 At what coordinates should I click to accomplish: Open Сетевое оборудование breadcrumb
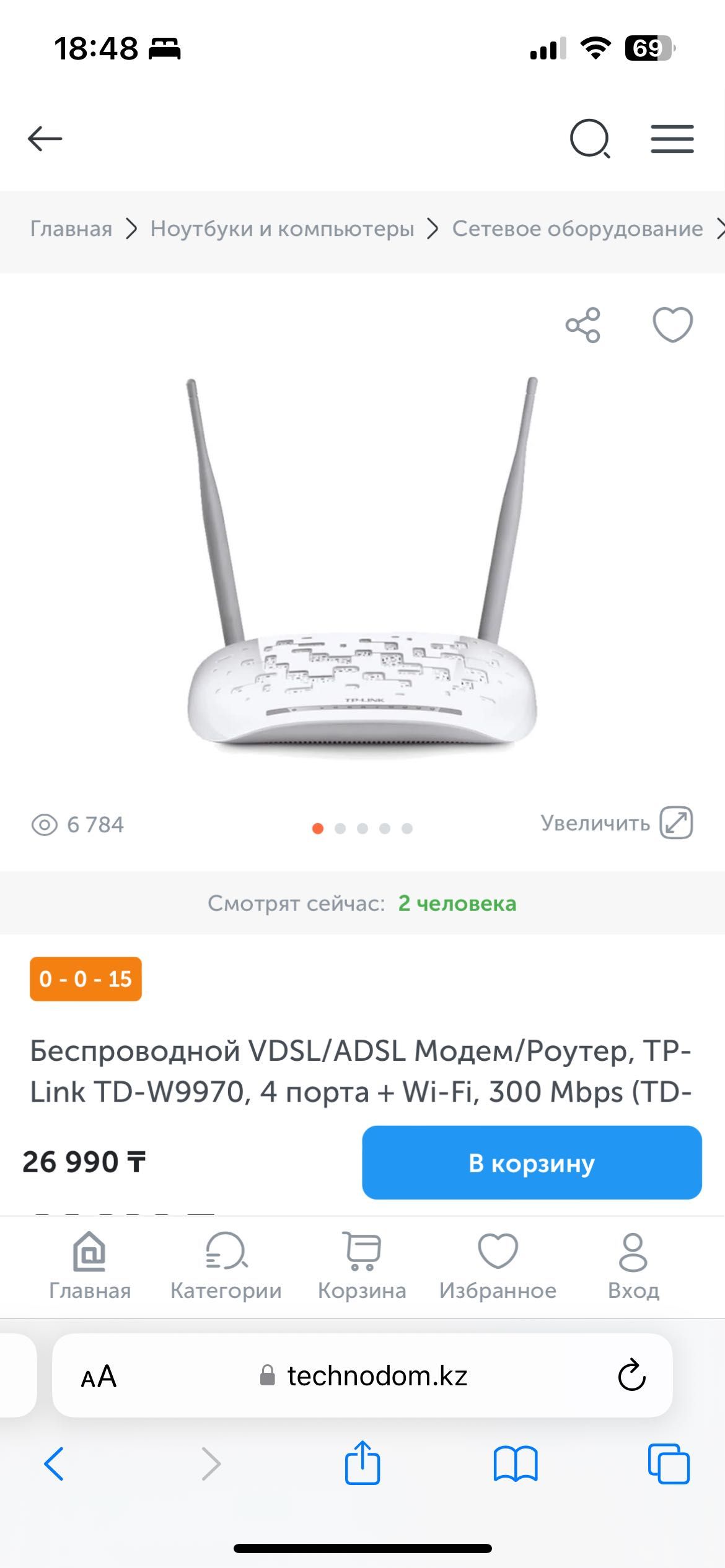point(577,229)
